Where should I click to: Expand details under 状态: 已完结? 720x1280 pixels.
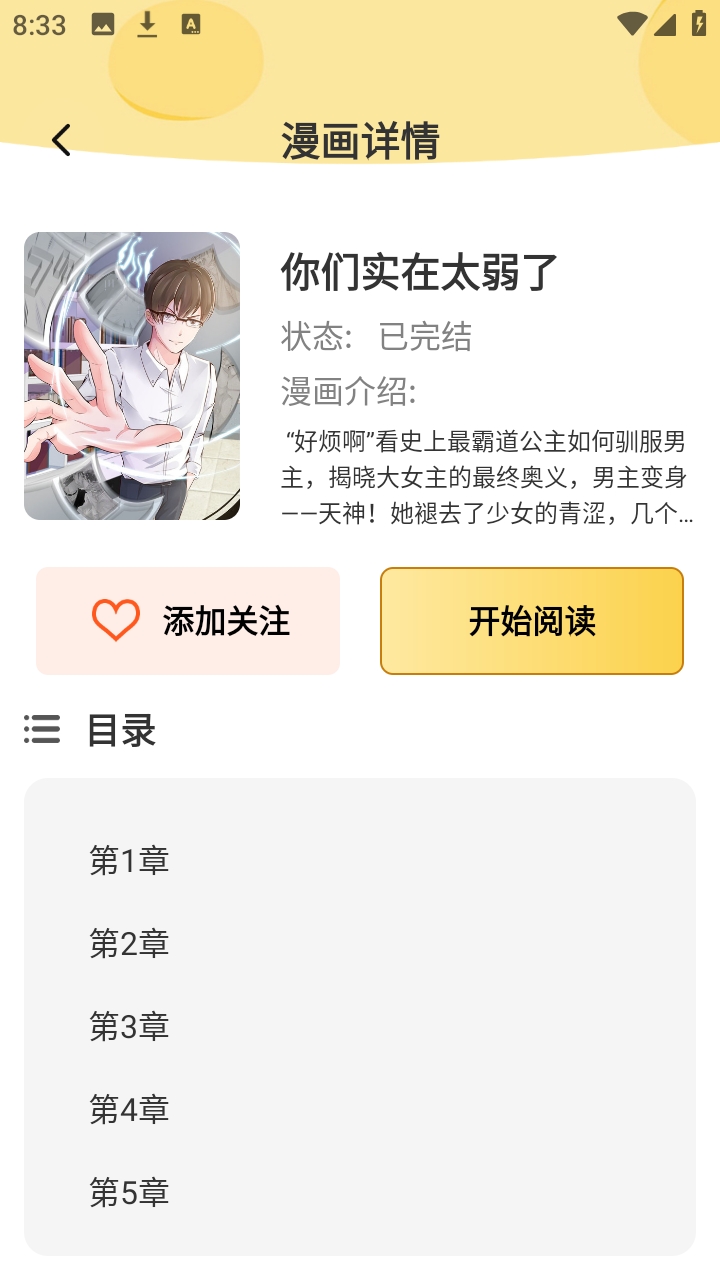pos(377,340)
